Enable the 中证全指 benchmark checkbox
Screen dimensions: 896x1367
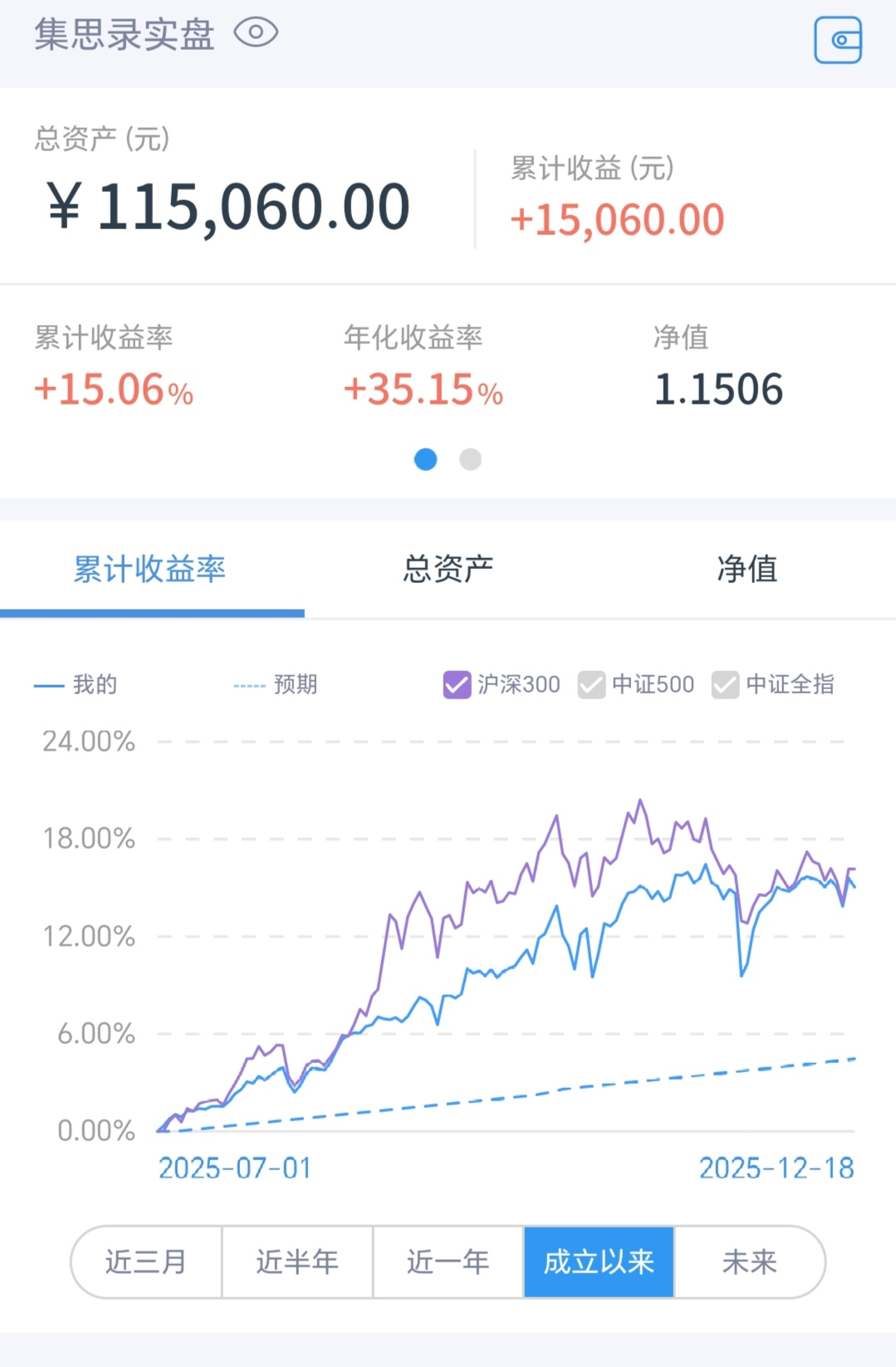click(725, 685)
